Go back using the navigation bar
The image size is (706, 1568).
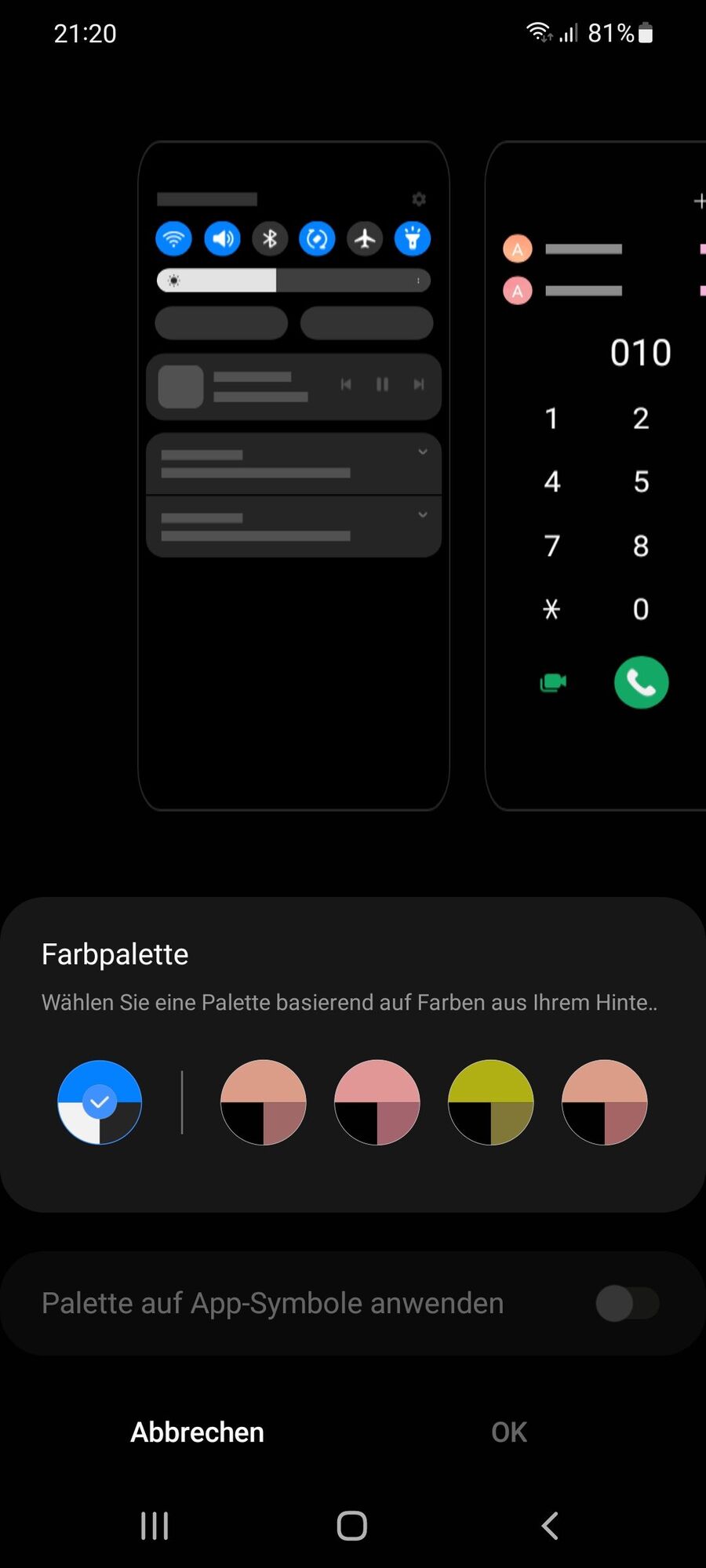tap(550, 1526)
